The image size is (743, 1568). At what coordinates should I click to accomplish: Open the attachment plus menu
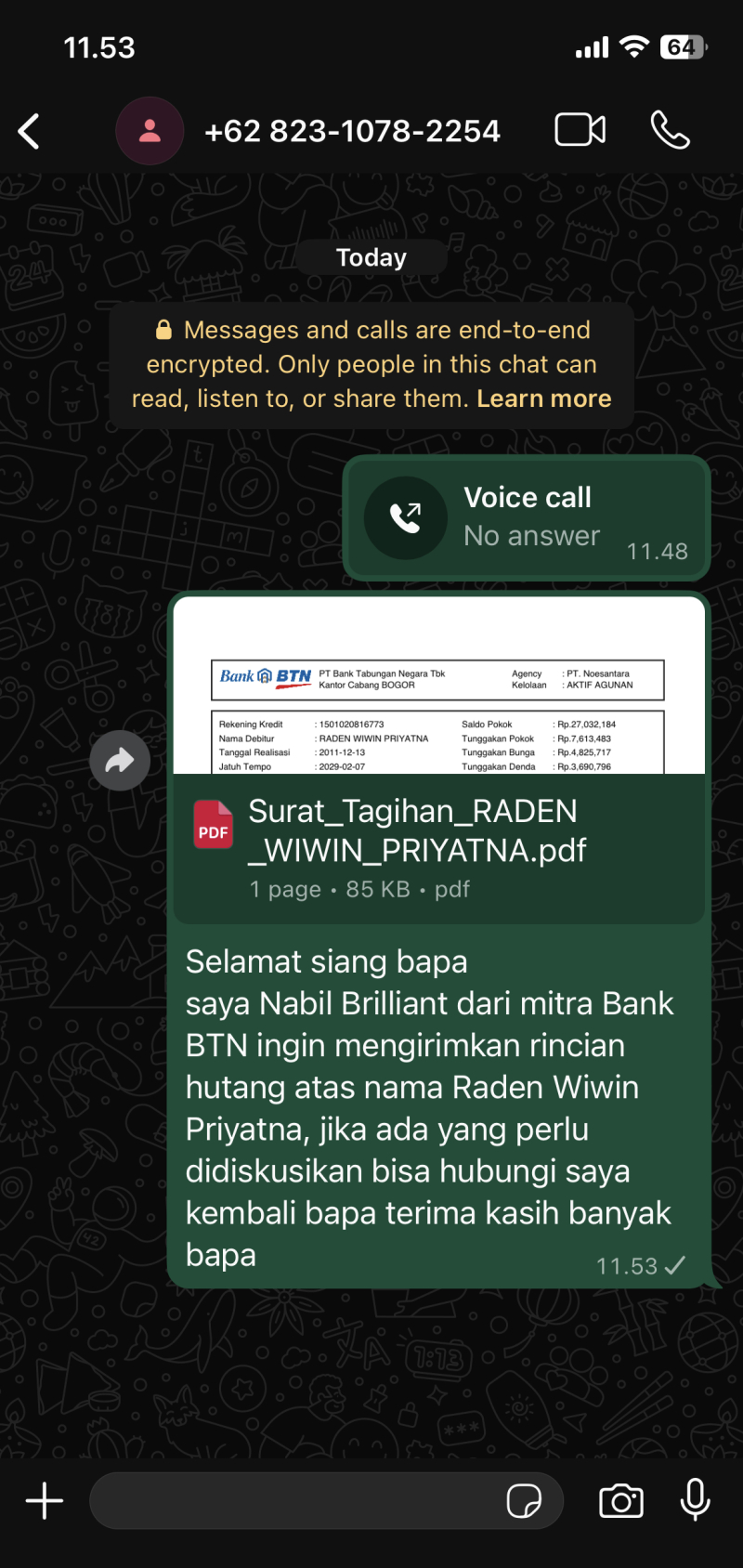click(x=44, y=1500)
